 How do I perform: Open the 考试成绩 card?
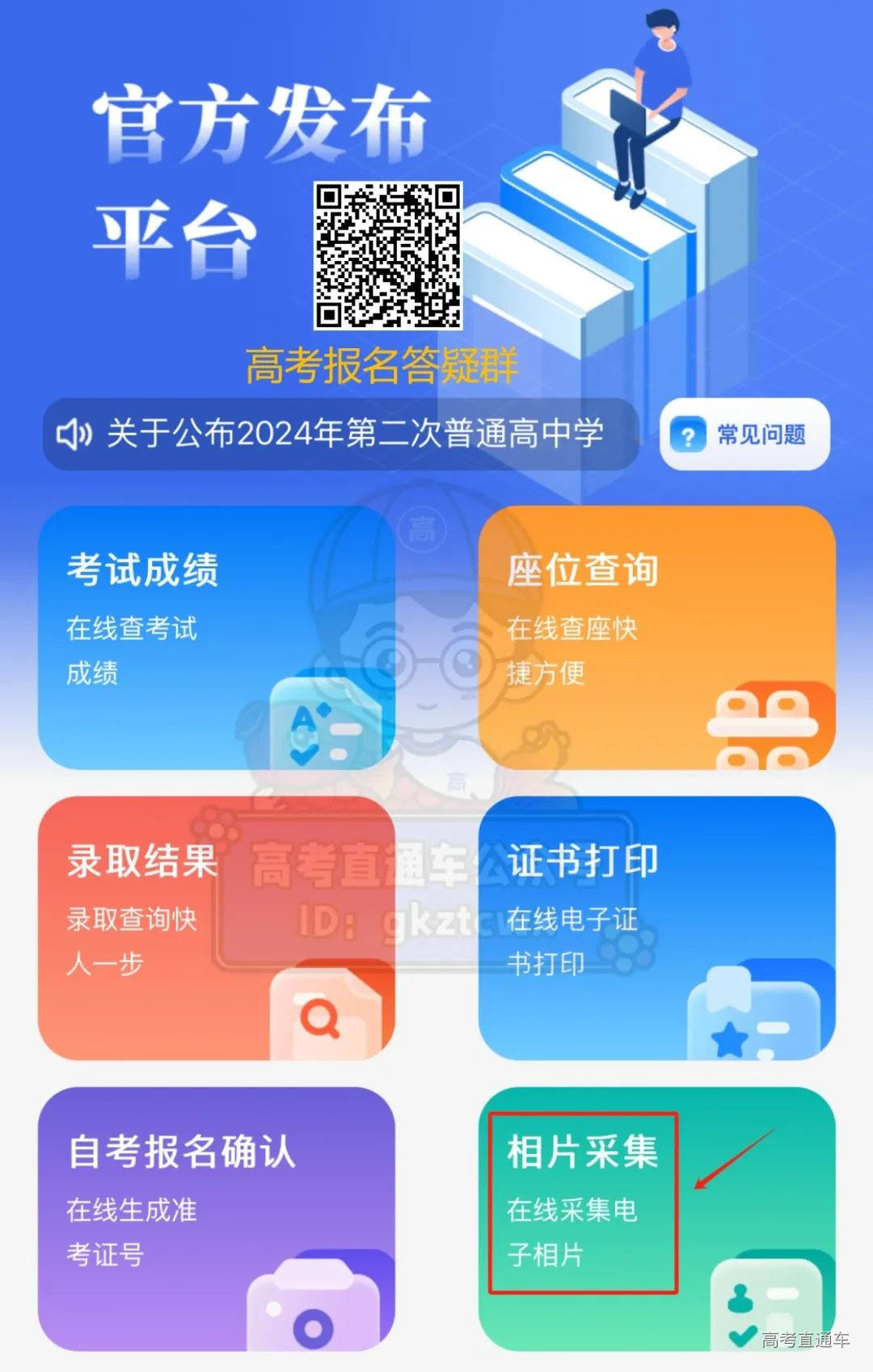[216, 637]
